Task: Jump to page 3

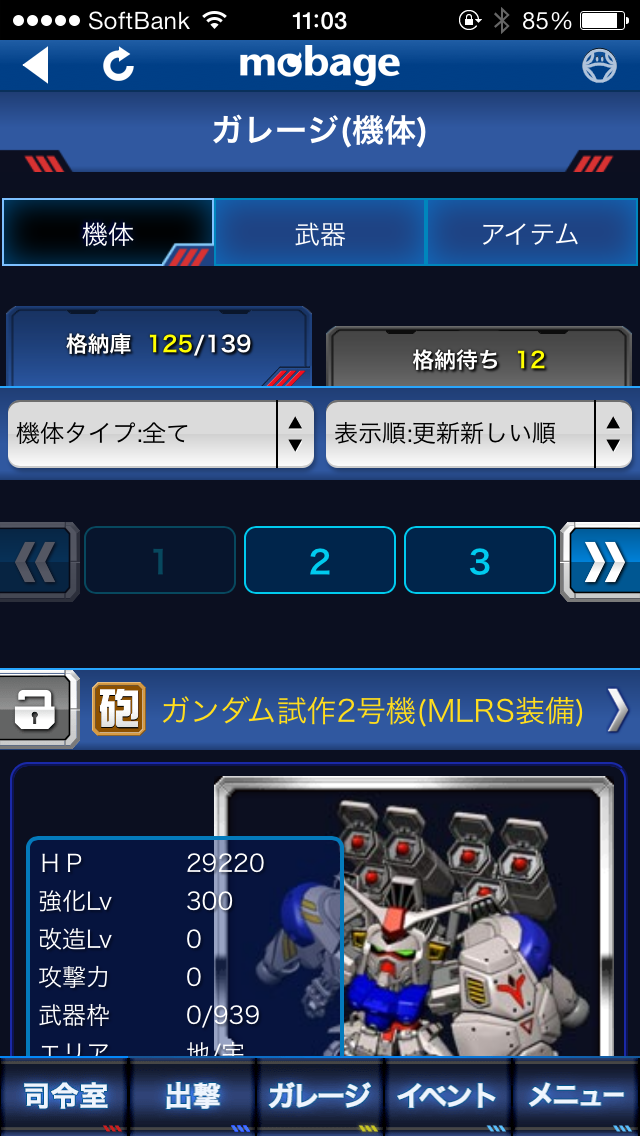Action: point(480,561)
